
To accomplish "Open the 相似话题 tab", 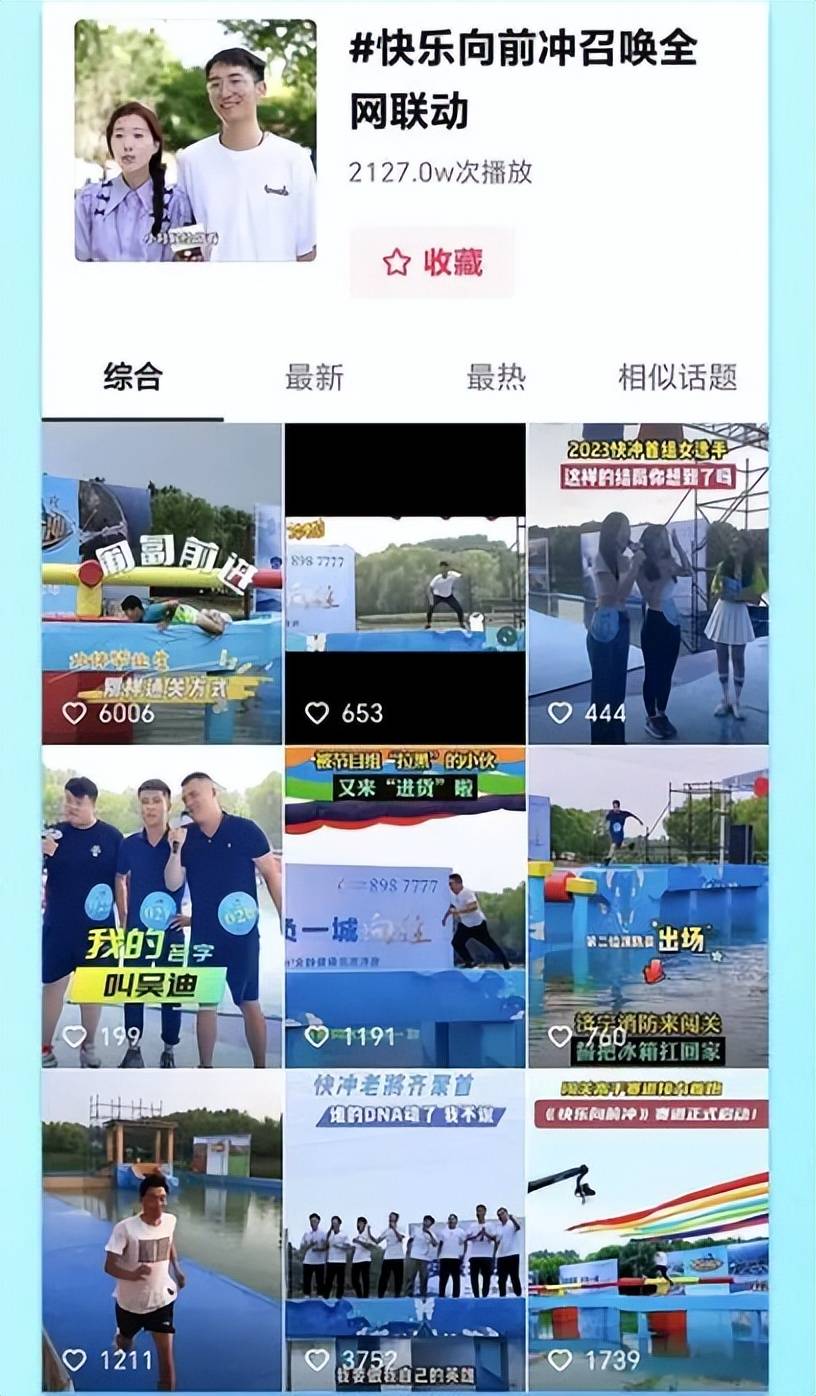I will [678, 378].
